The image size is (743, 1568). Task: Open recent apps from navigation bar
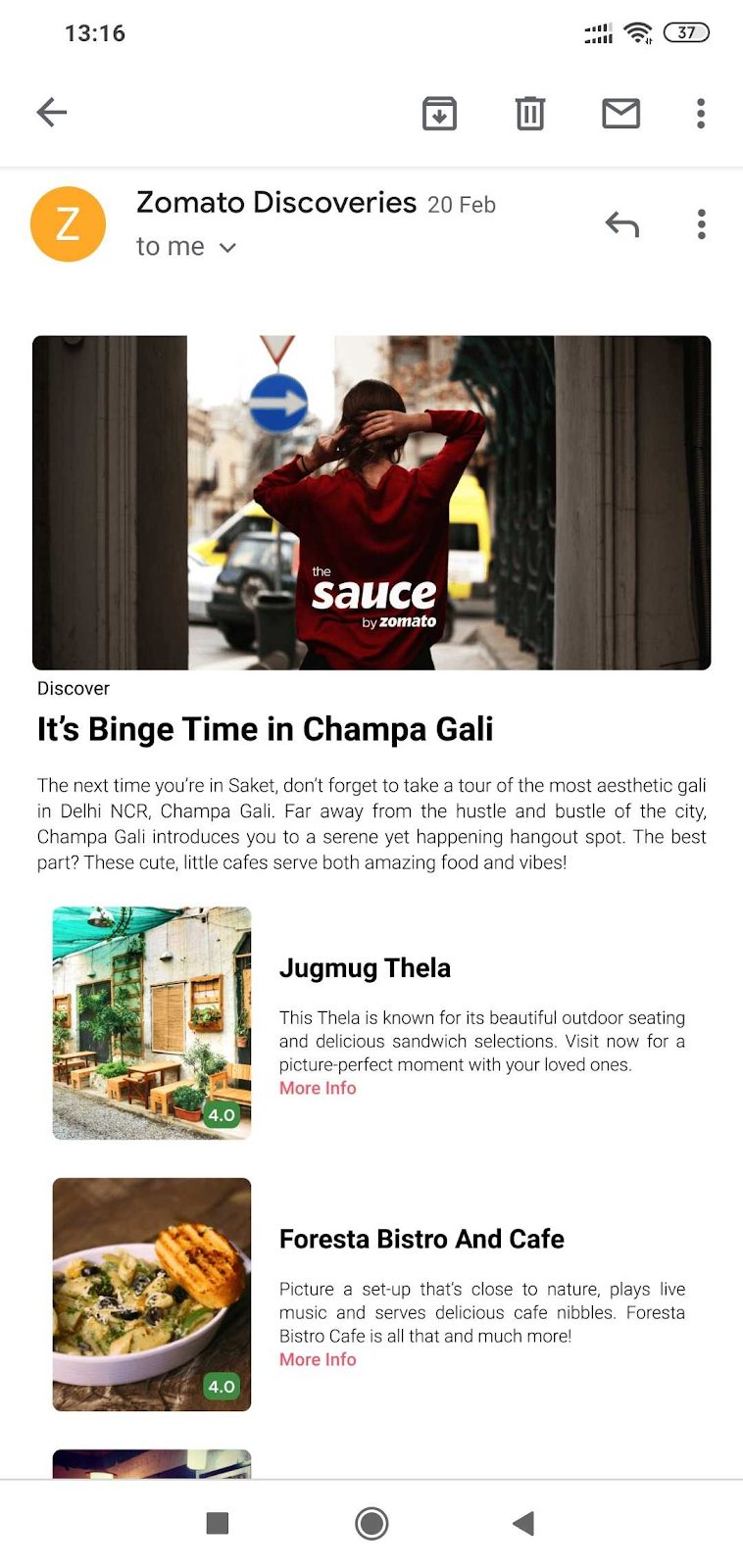coord(218,1523)
